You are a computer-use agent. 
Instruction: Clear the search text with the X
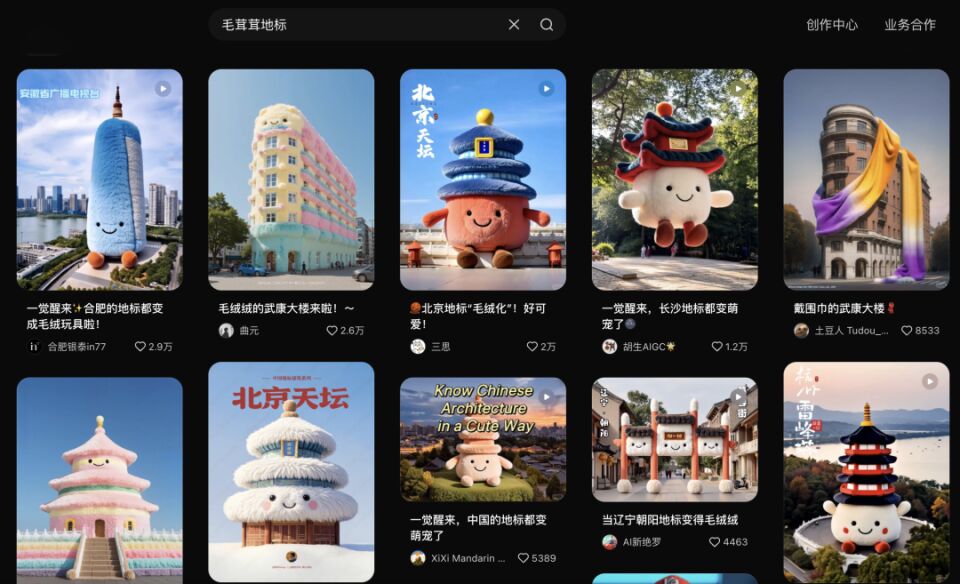click(x=514, y=24)
